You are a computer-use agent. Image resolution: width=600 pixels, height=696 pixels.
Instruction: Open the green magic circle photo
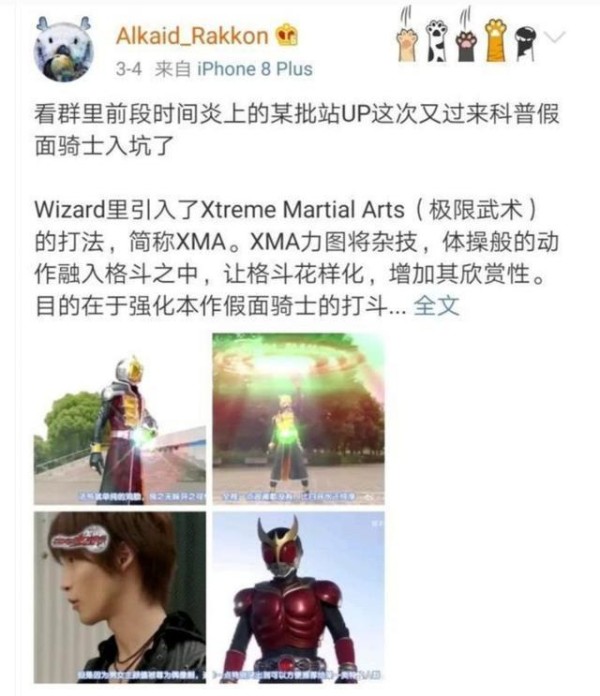tap(298, 419)
